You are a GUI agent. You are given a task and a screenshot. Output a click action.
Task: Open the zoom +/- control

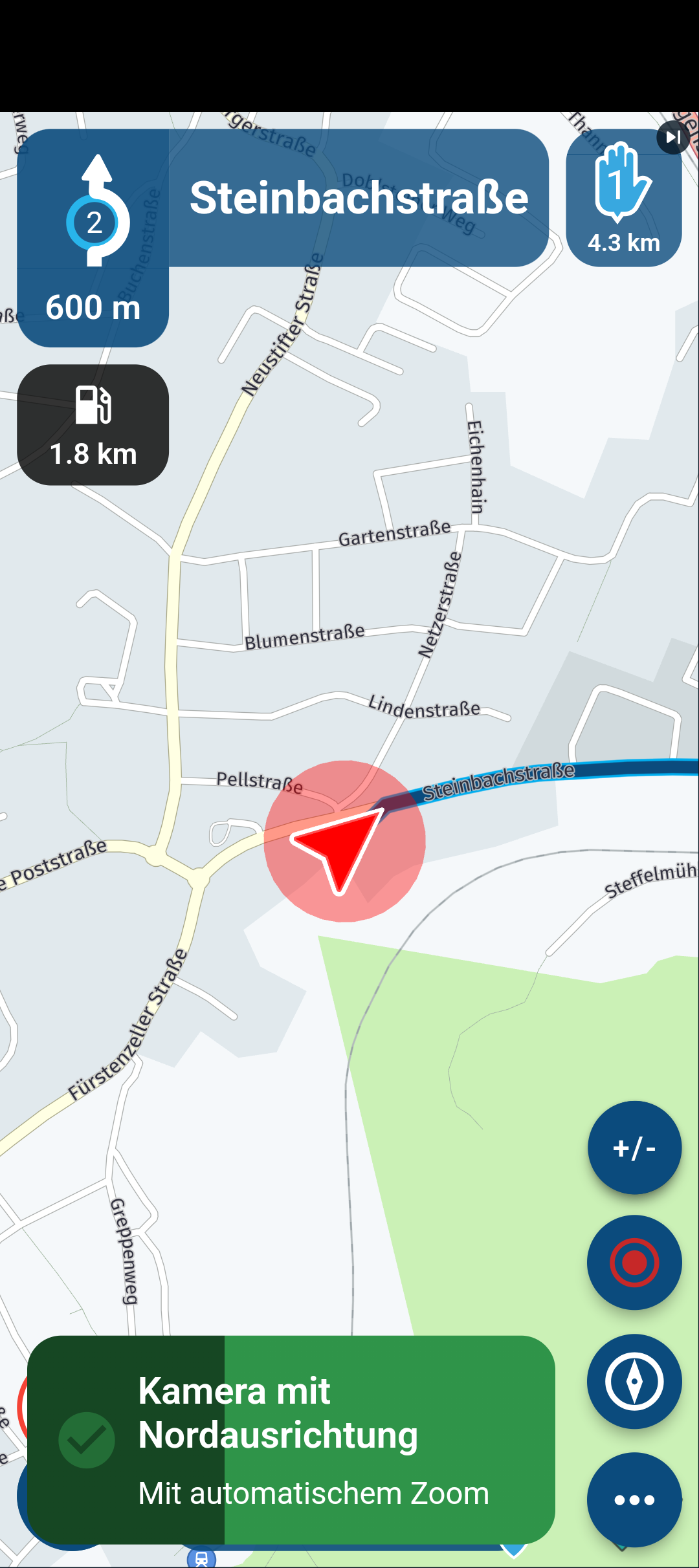[634, 1148]
